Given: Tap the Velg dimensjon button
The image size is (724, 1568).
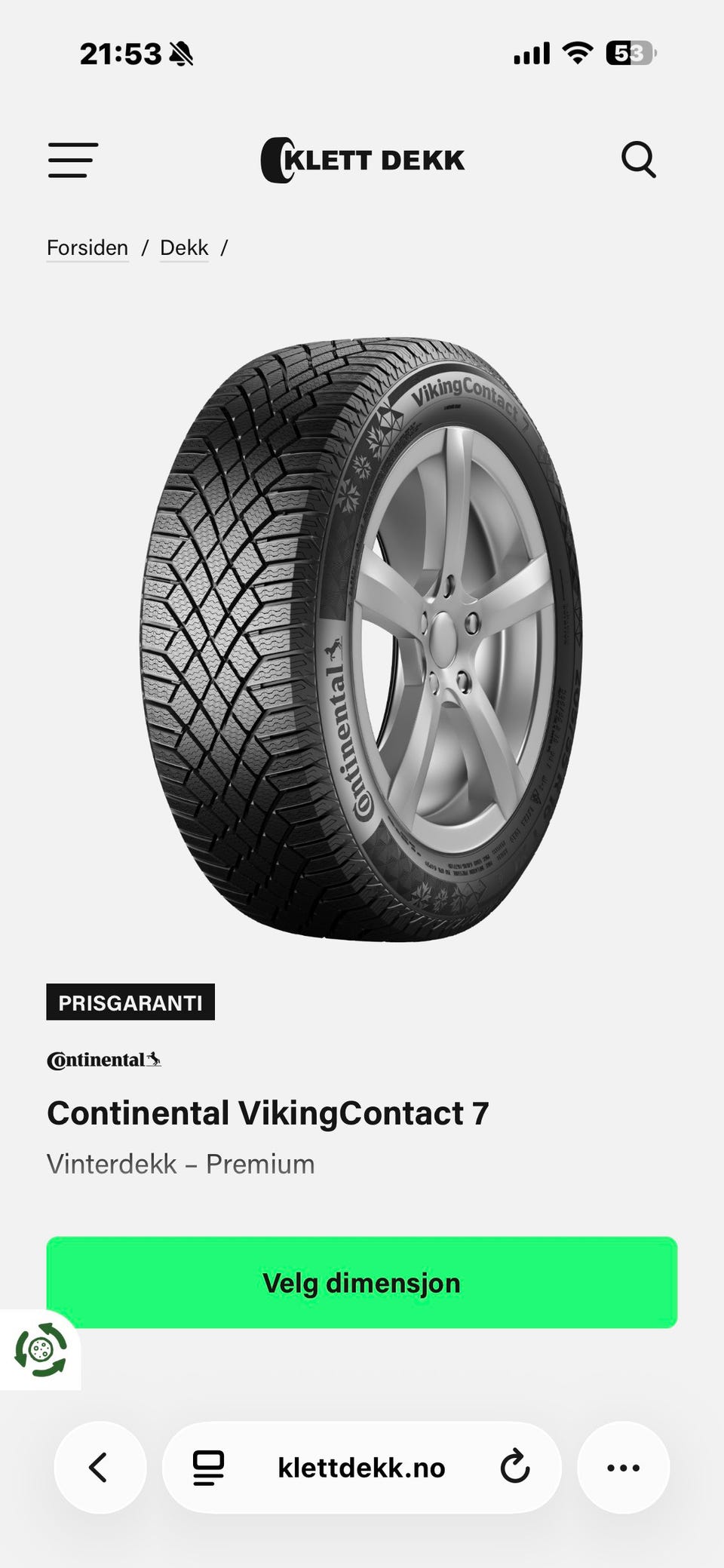Looking at the screenshot, I should tap(362, 1282).
